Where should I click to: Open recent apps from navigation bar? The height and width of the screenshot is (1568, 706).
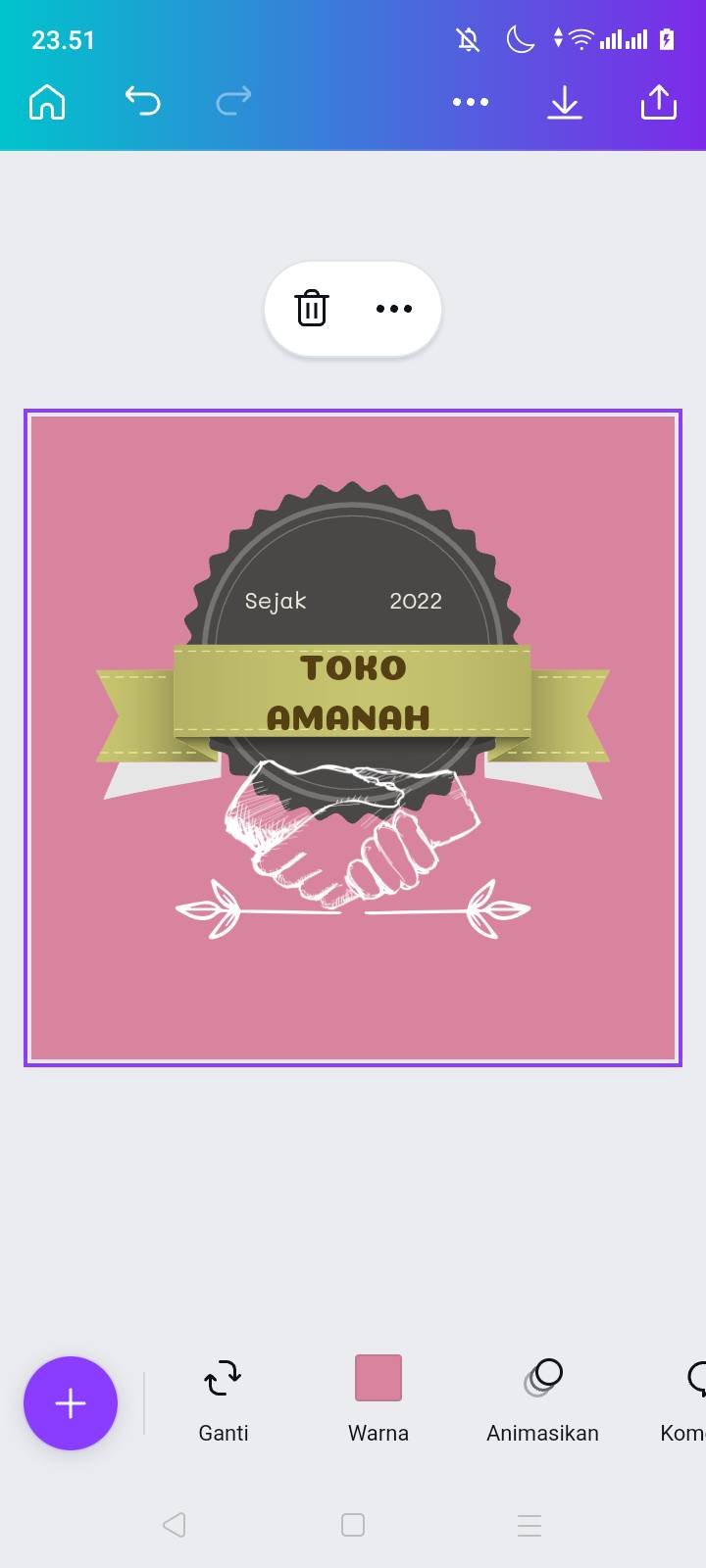(x=529, y=1525)
